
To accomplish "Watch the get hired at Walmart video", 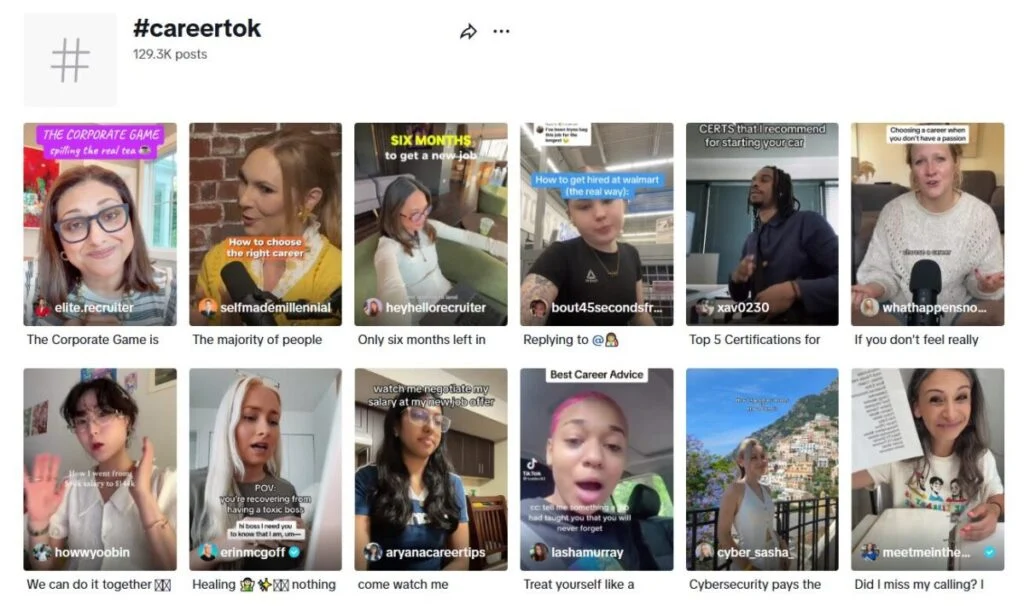I will pyautogui.click(x=596, y=223).
